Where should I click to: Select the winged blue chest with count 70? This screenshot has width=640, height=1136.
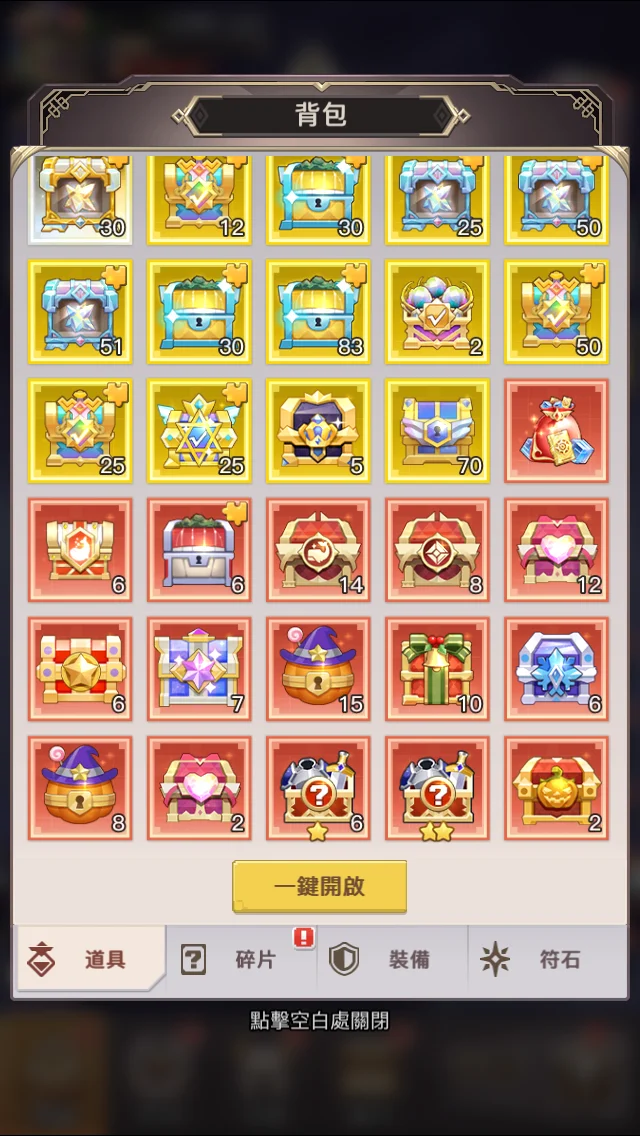click(438, 432)
